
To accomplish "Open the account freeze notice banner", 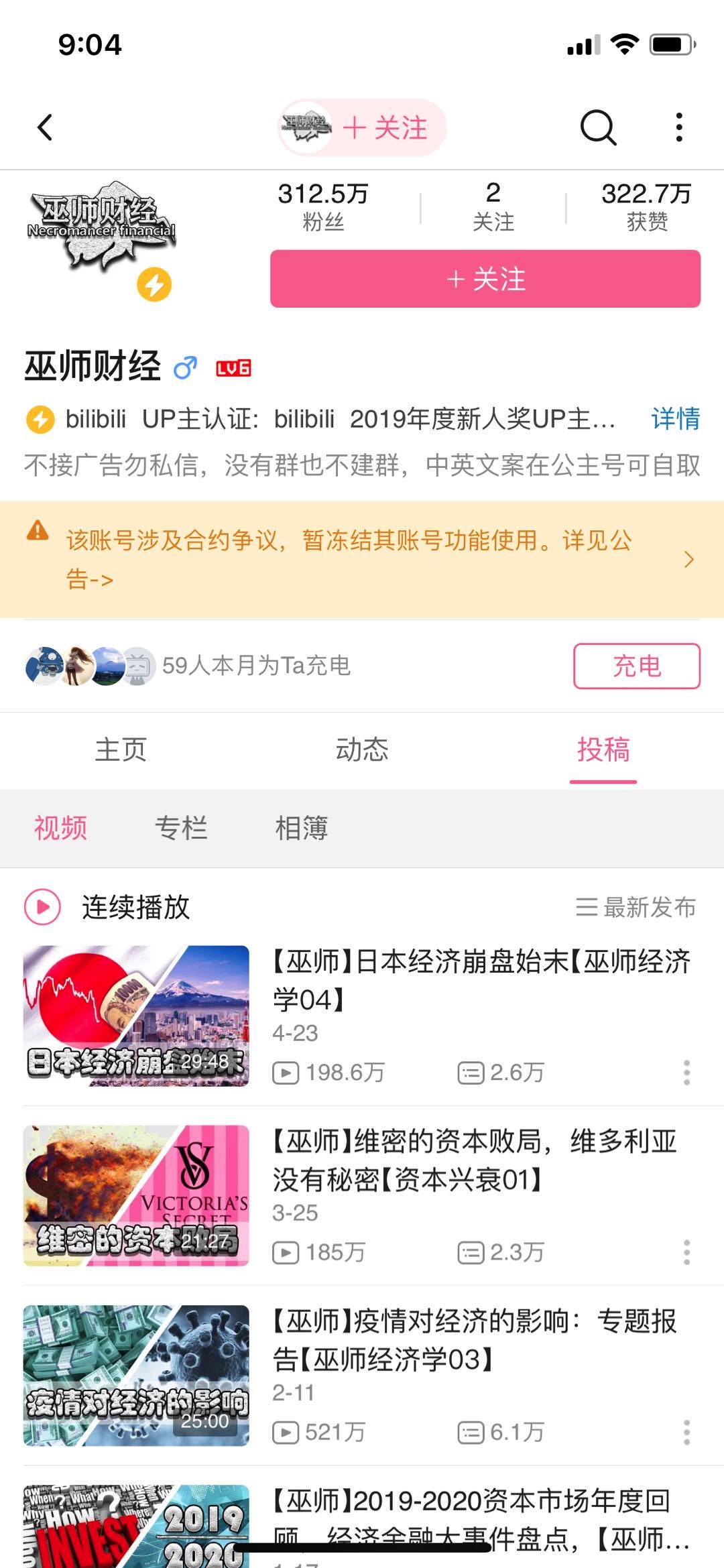I will coord(362,559).
